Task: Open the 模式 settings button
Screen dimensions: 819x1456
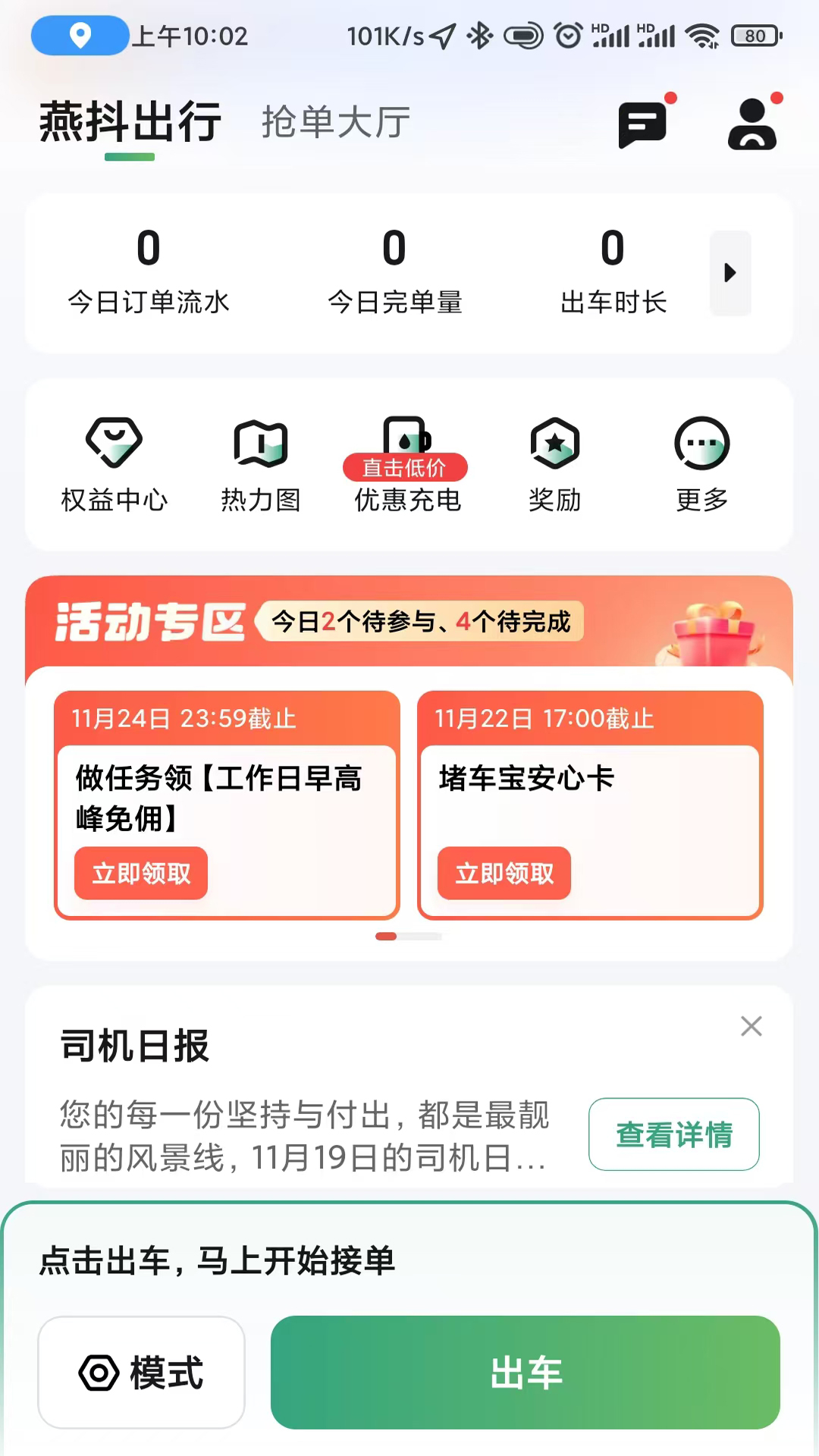Action: 141,1373
